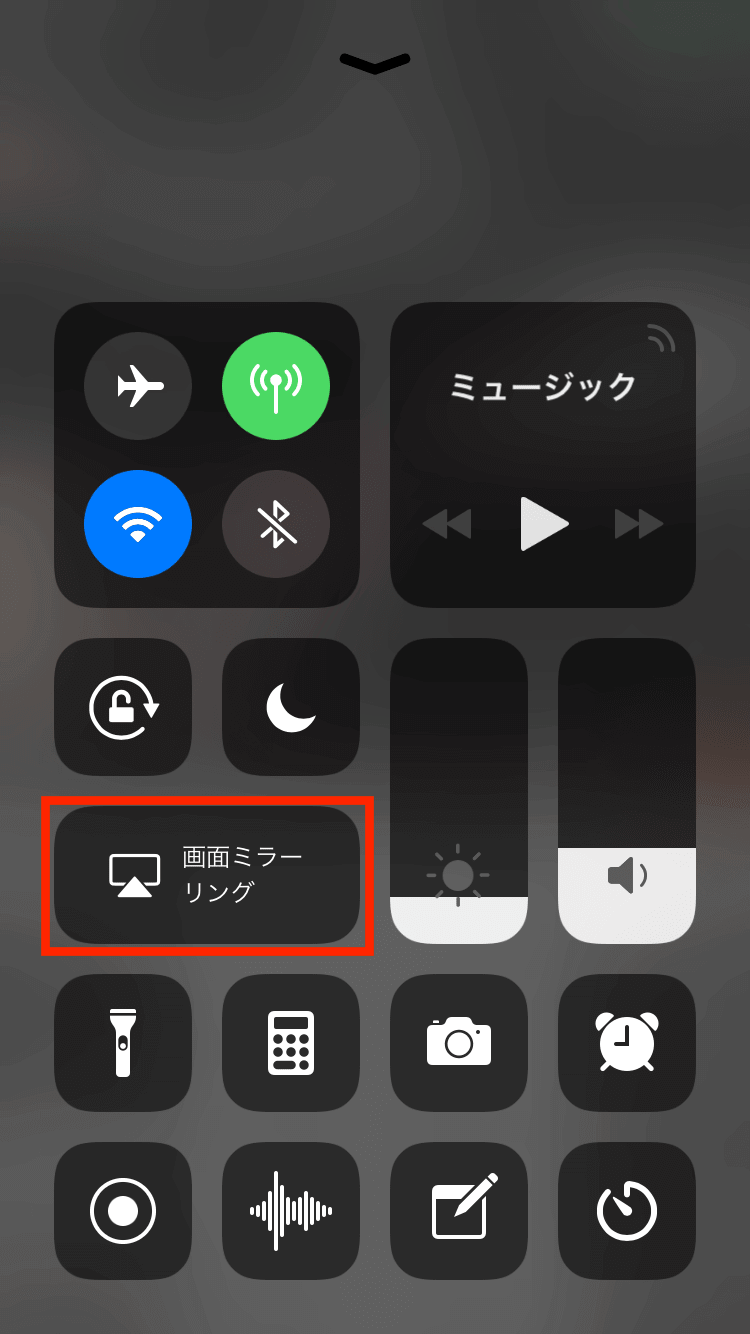The width and height of the screenshot is (750, 1334).
Task: Open the alarm clock
Action: point(627,1043)
